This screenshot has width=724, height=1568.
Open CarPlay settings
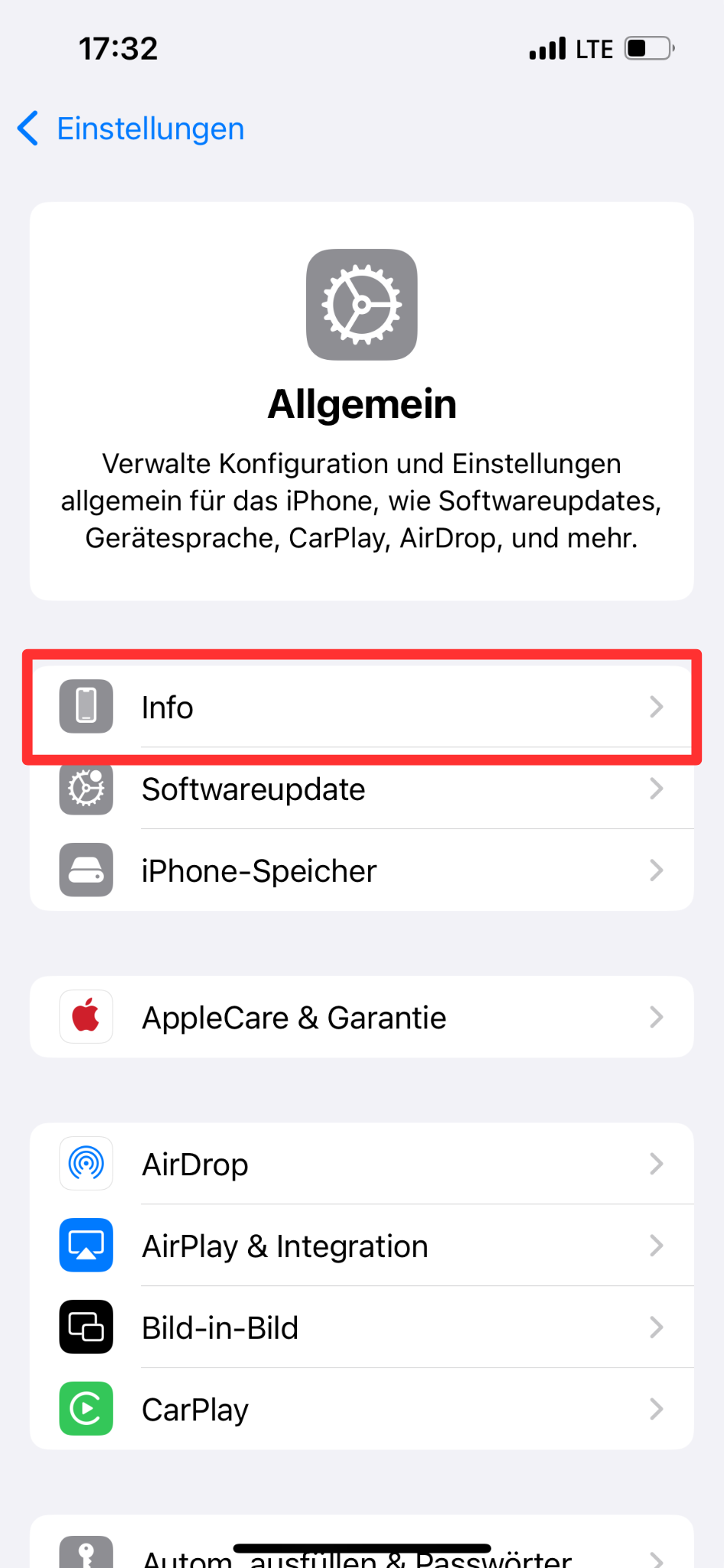point(361,1410)
